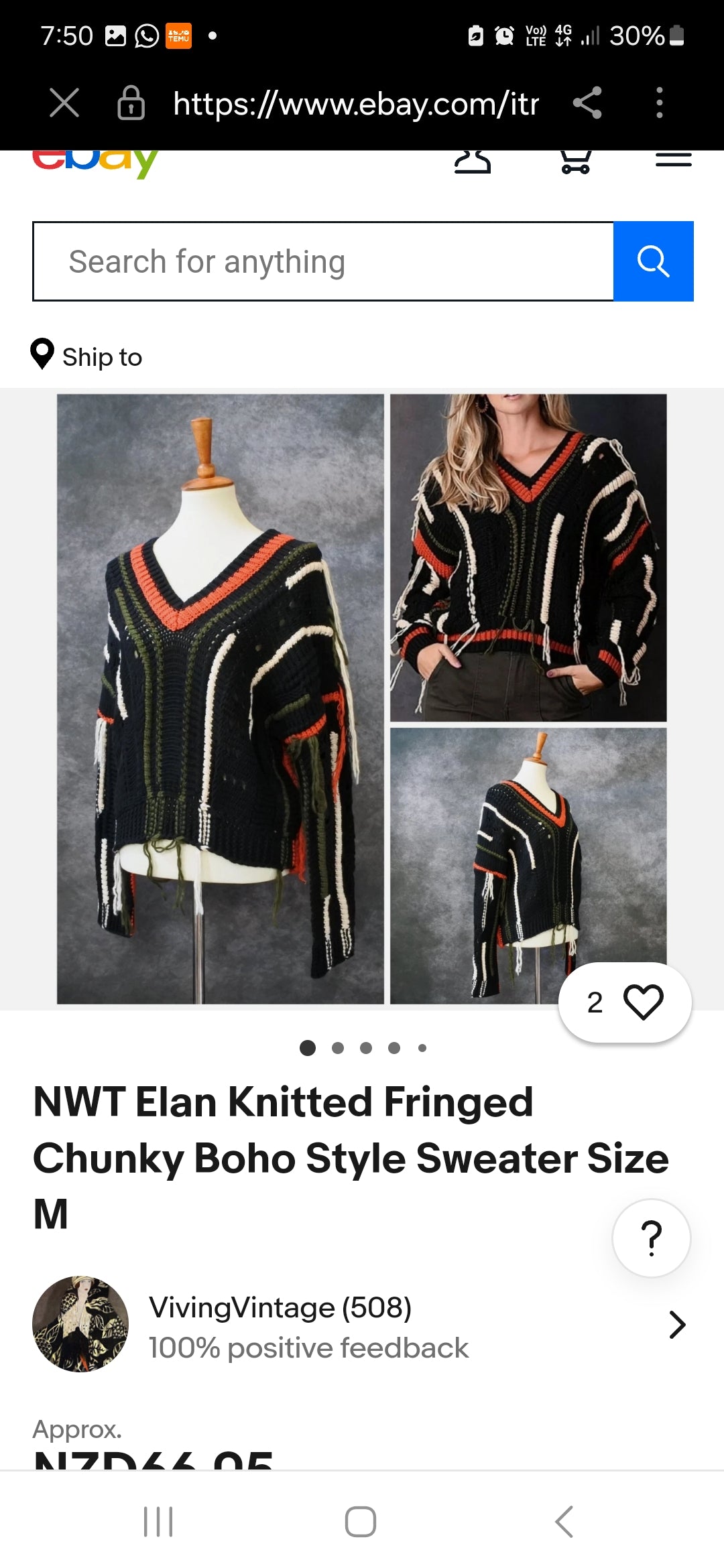
Task: Share this eBay page link
Action: pos(587,103)
